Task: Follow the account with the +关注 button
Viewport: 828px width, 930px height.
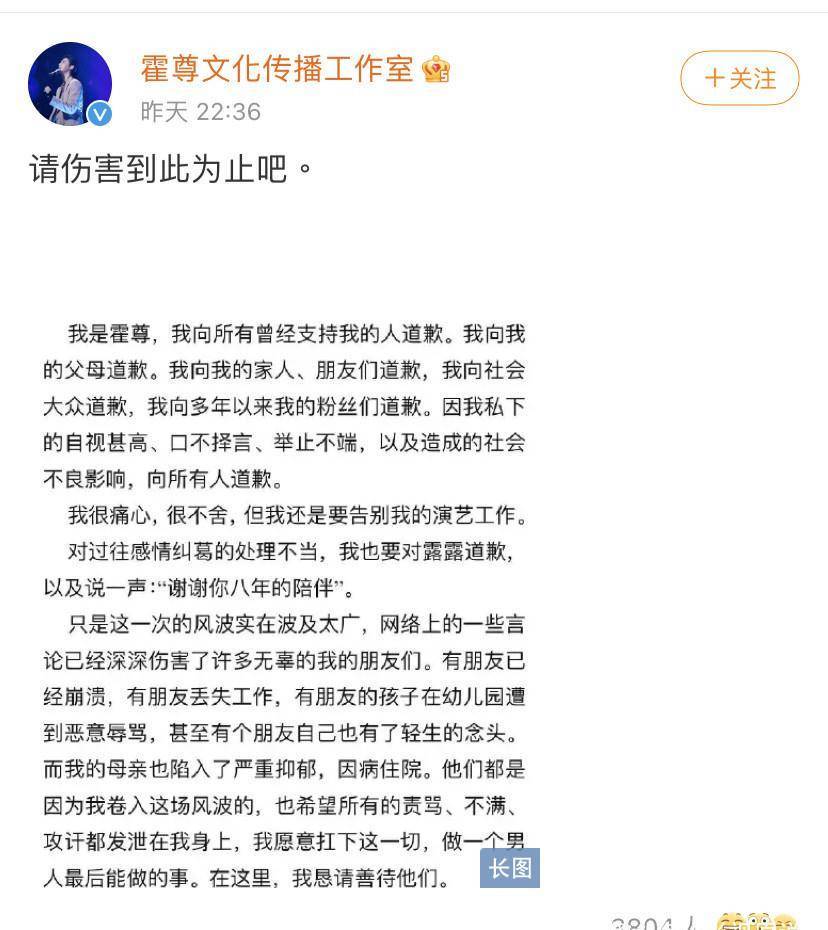Action: click(739, 78)
